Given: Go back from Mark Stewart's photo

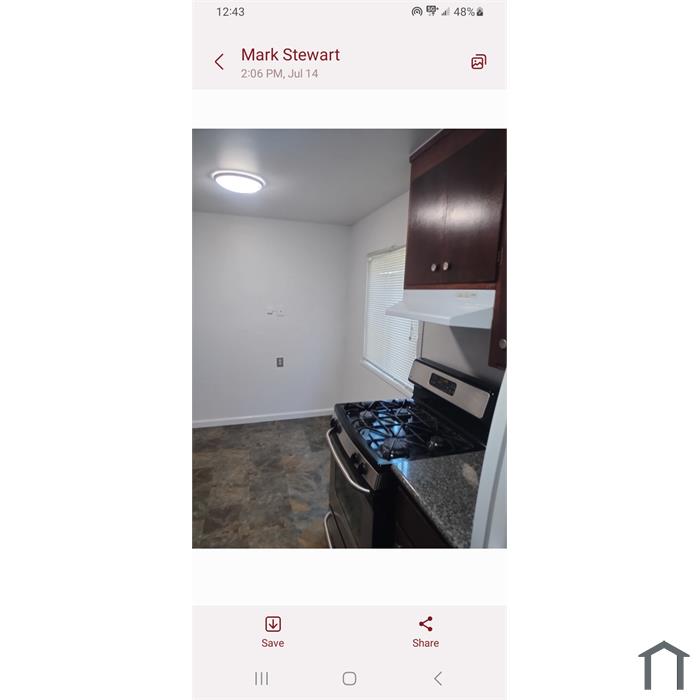Looking at the screenshot, I should click(219, 62).
